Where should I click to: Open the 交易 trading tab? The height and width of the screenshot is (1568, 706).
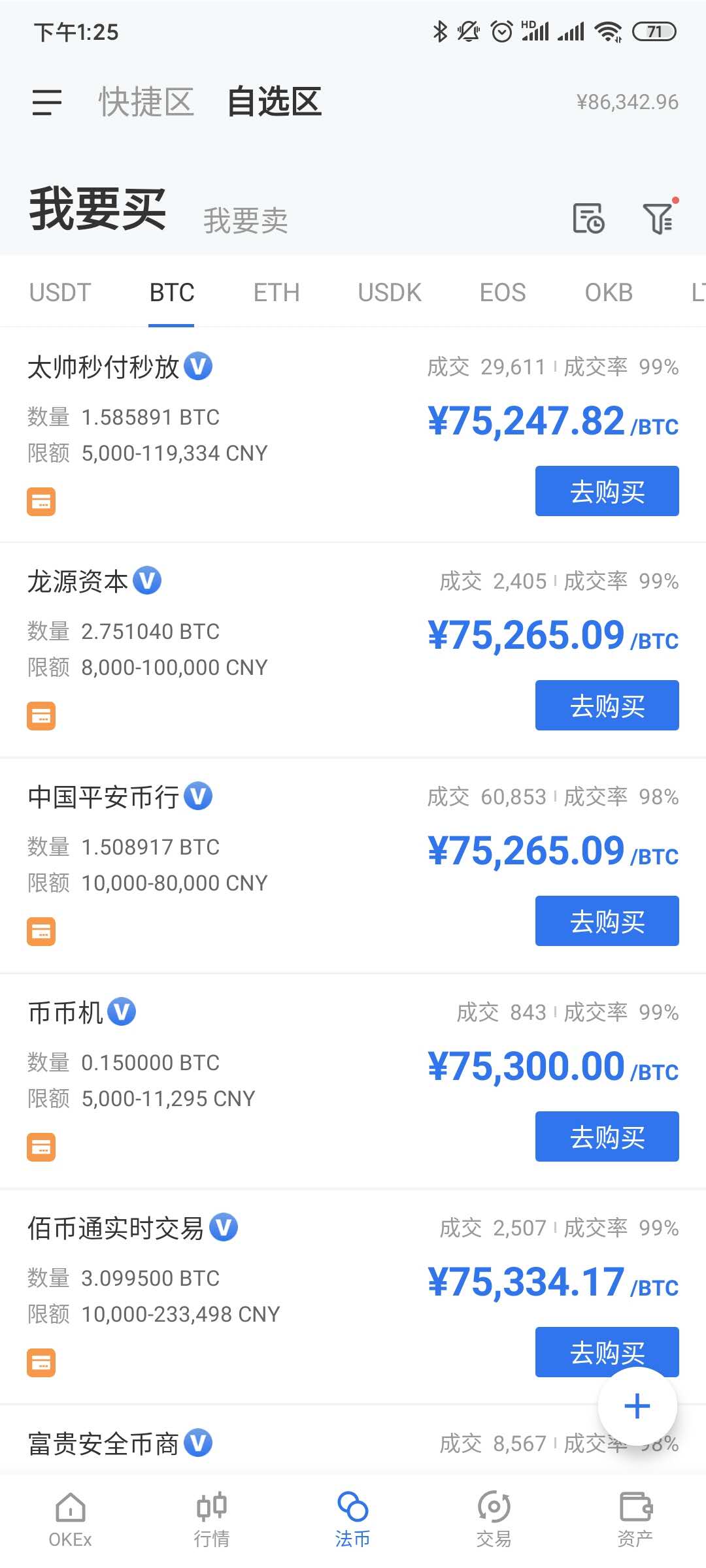pos(494,1520)
